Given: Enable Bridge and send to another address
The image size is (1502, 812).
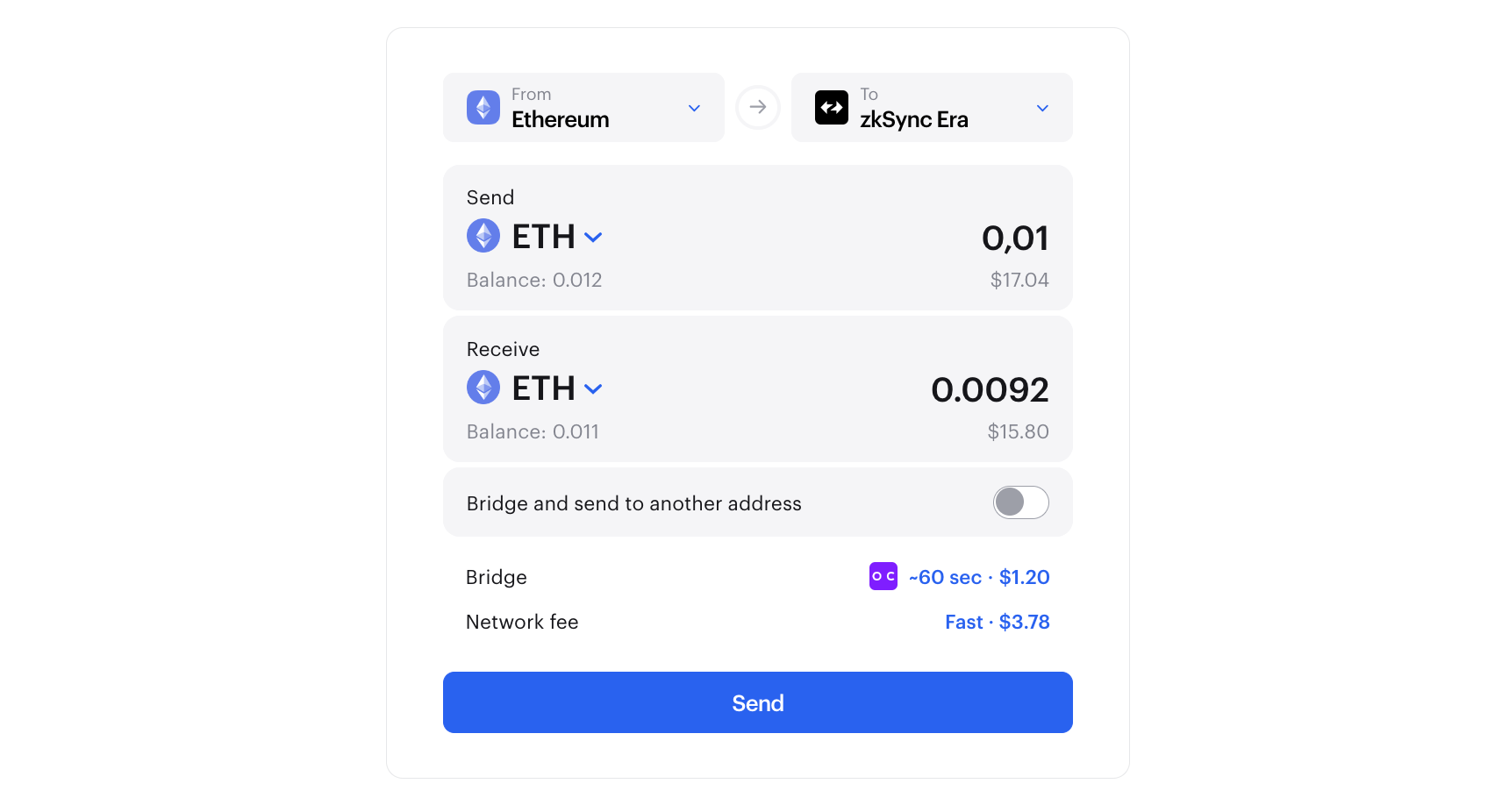Looking at the screenshot, I should 1020,502.
